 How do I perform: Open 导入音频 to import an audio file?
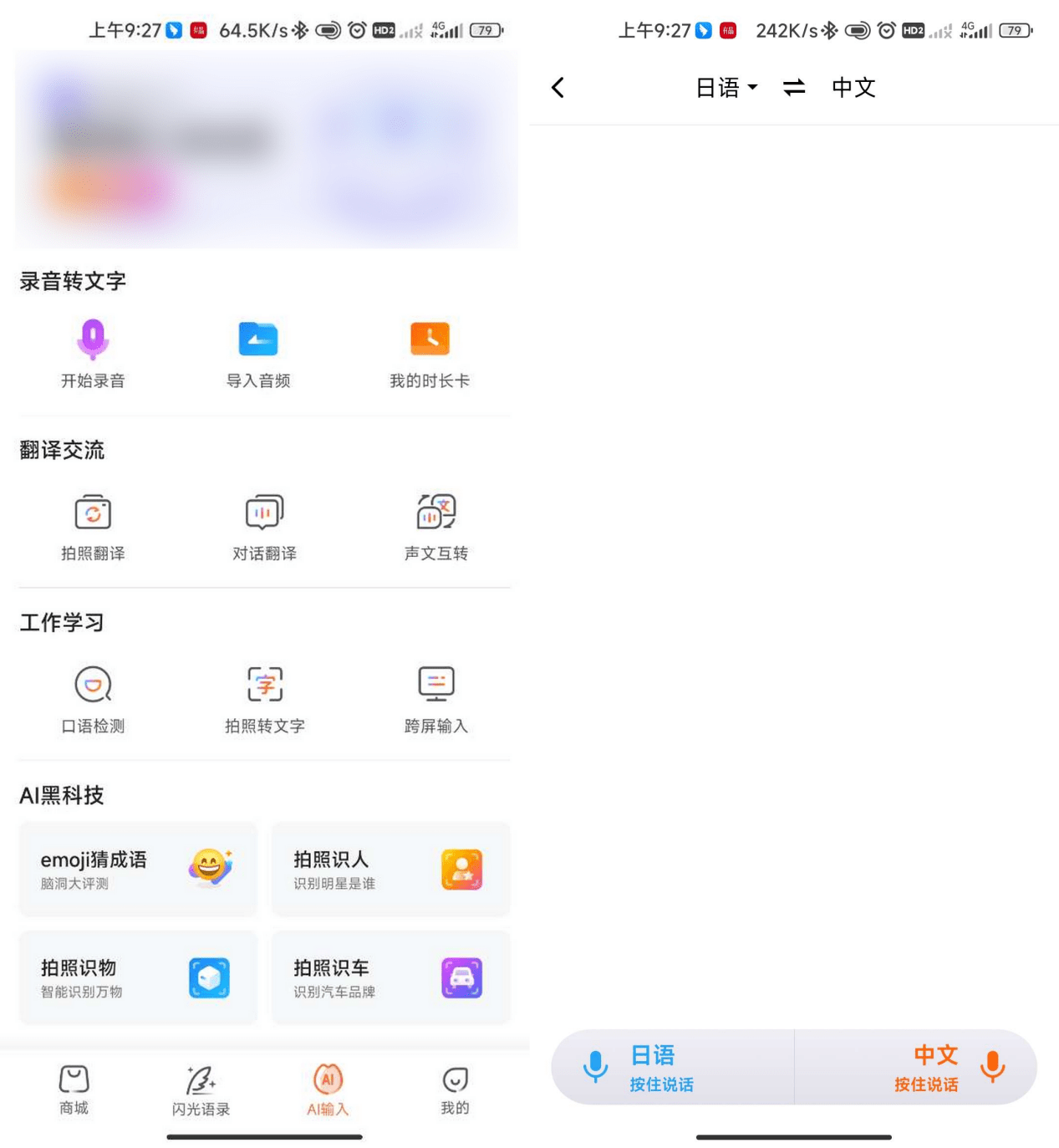pos(258,353)
